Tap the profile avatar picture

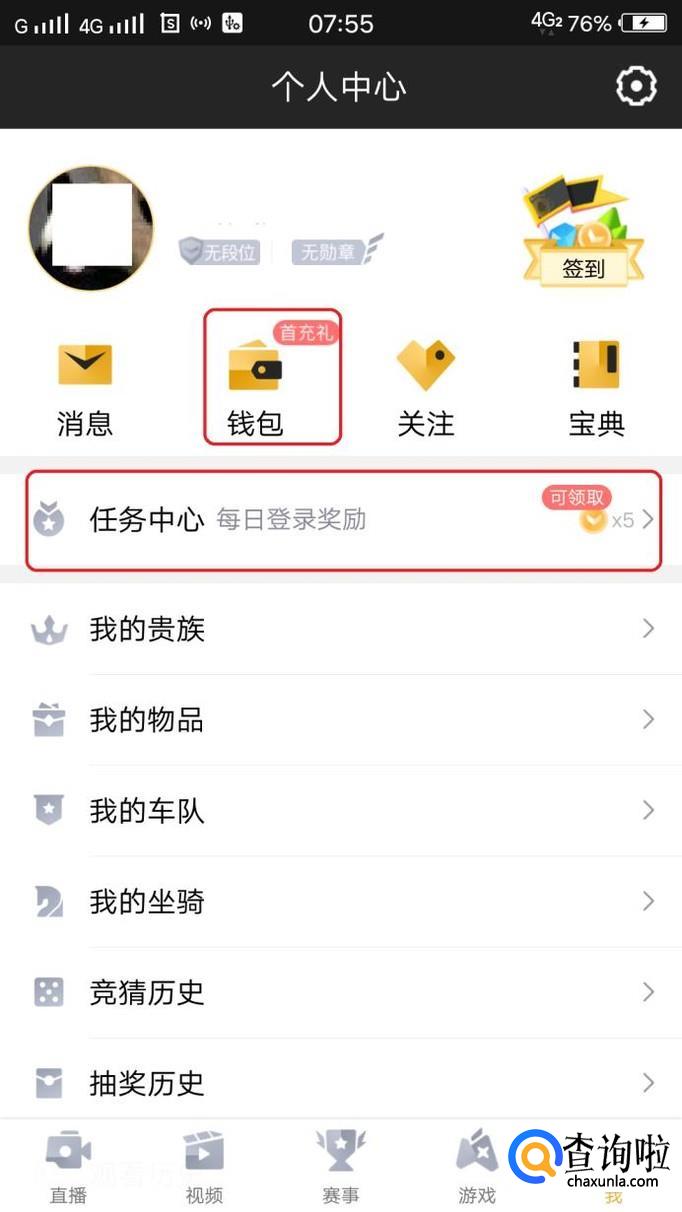click(x=91, y=228)
